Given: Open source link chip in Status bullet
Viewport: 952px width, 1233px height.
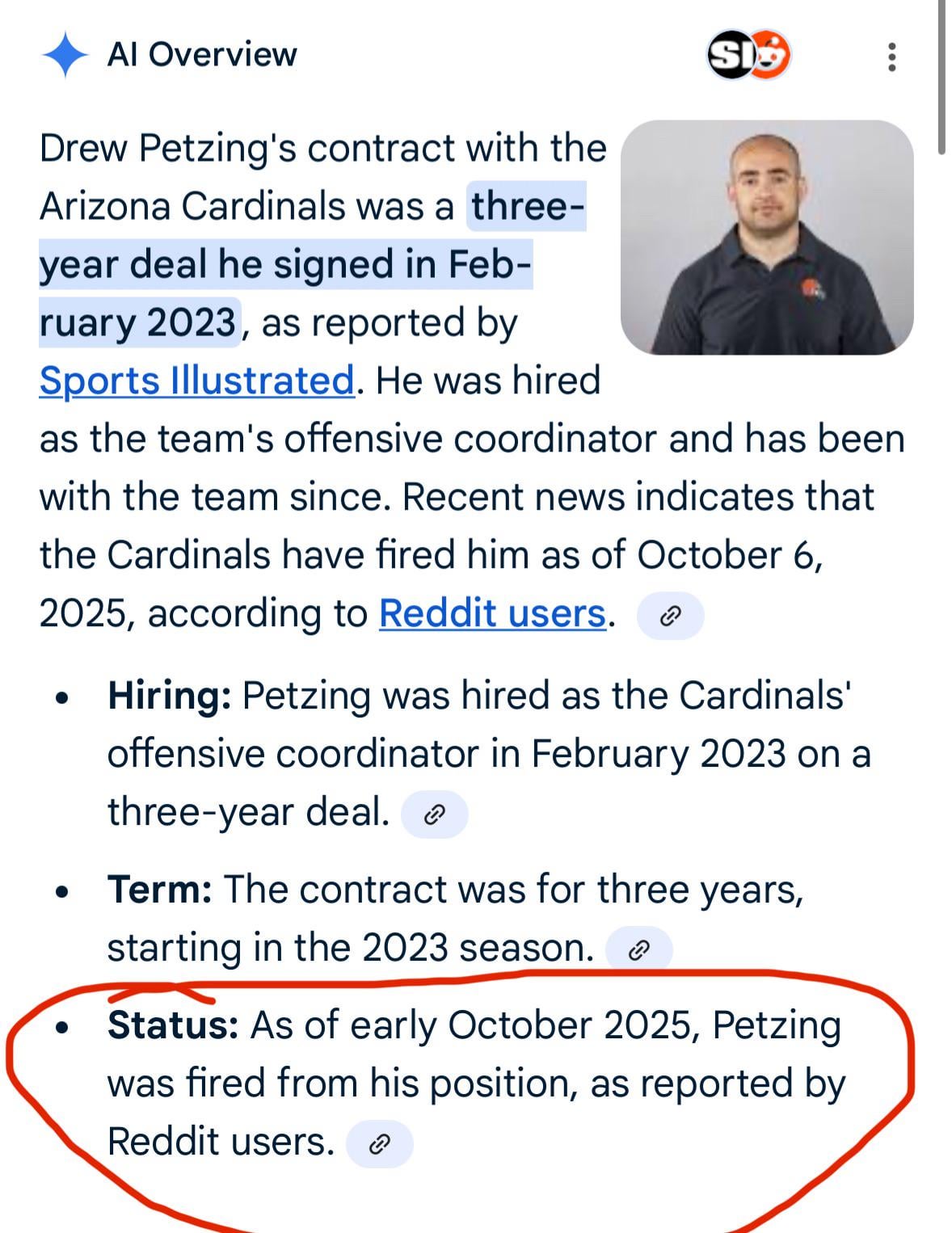Looking at the screenshot, I should (x=379, y=1144).
